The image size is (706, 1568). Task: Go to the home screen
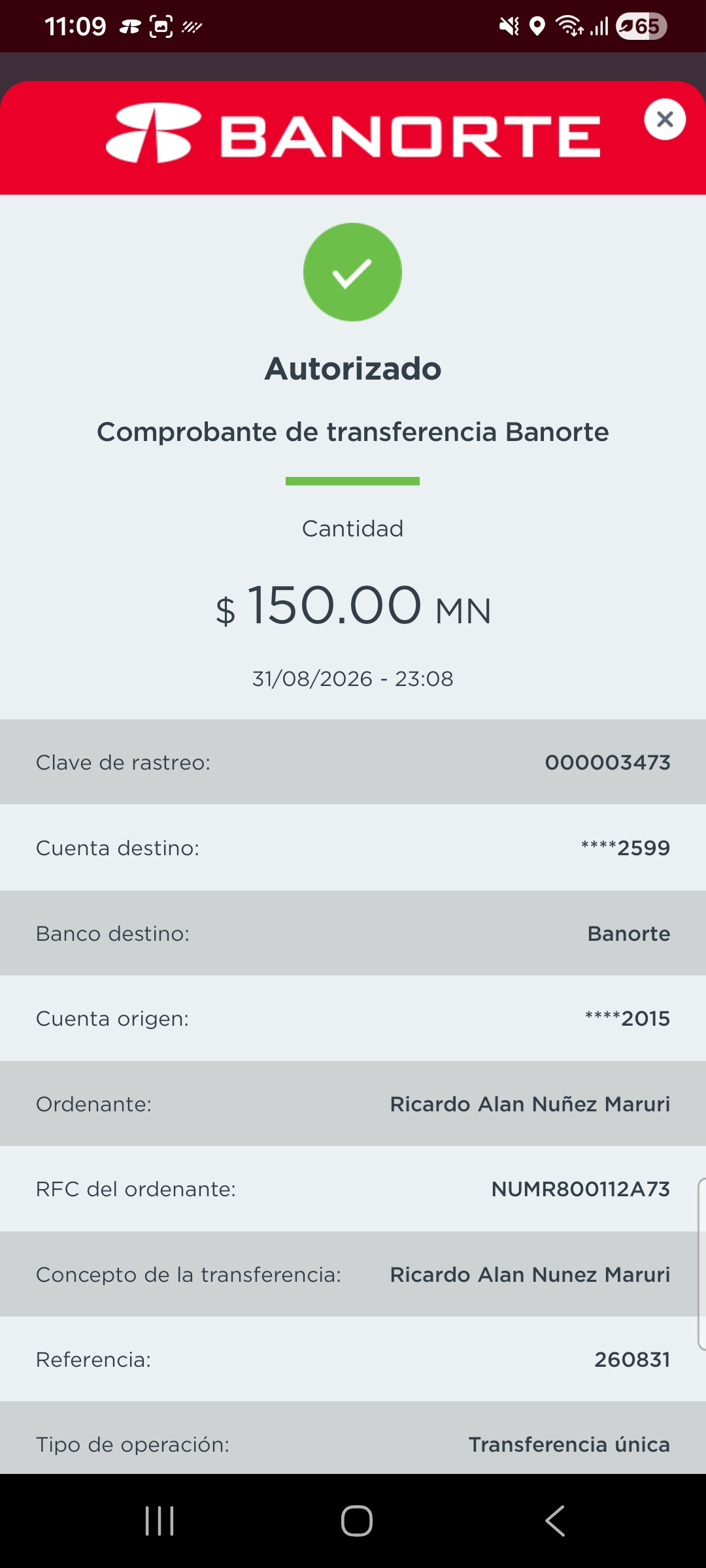click(357, 1520)
